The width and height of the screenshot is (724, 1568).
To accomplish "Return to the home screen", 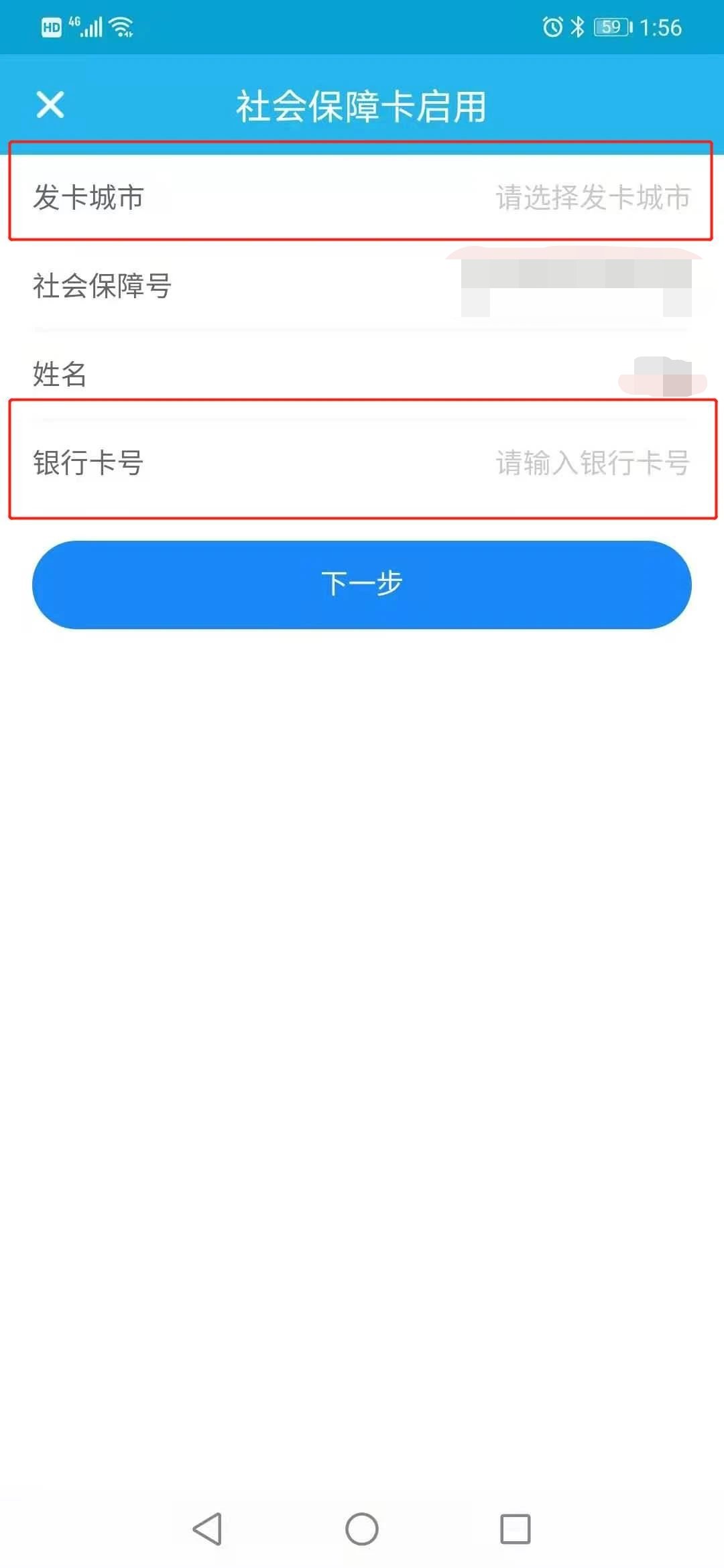I will (362, 1529).
